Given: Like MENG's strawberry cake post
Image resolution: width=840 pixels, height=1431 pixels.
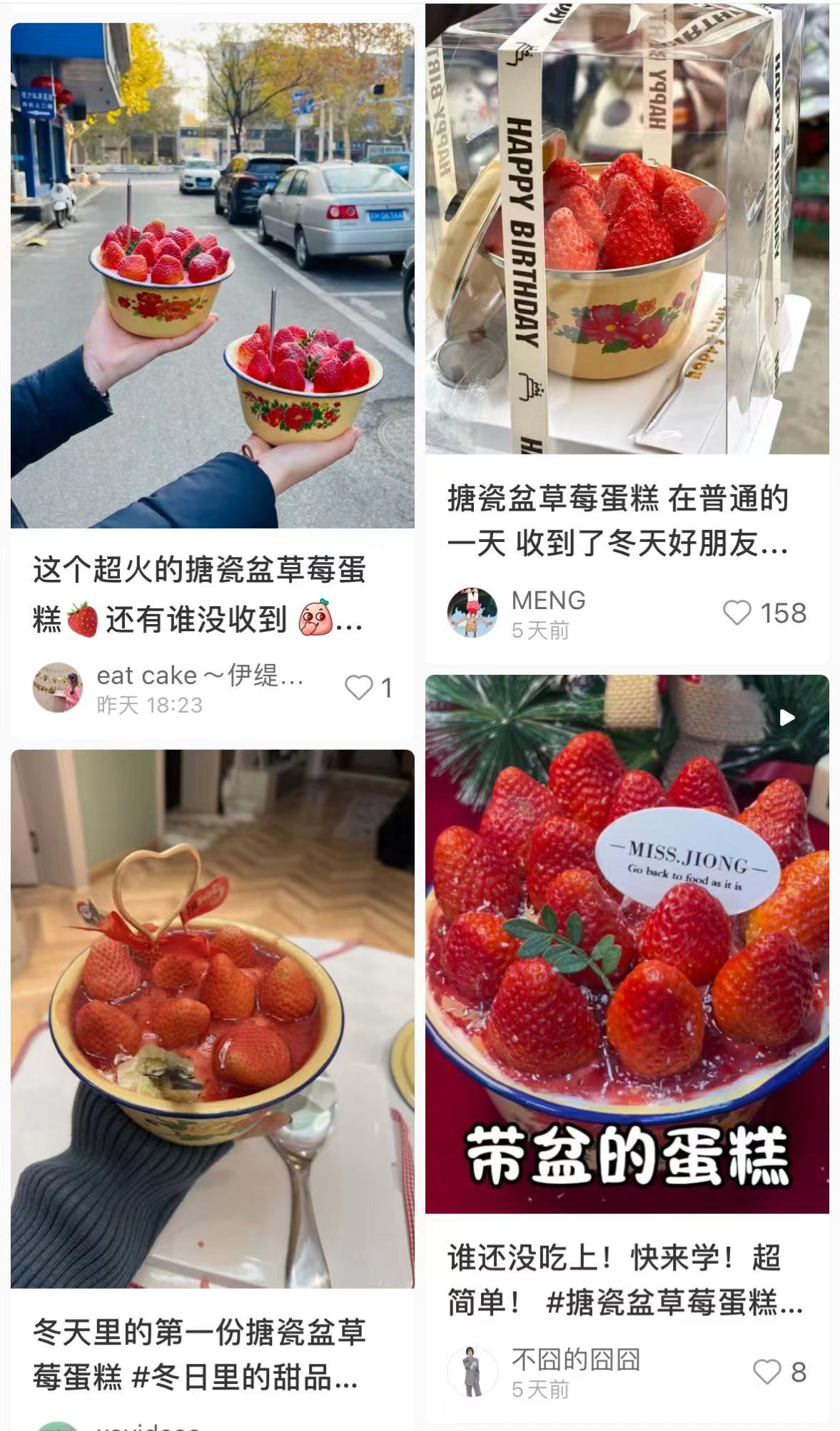Looking at the screenshot, I should (x=737, y=613).
